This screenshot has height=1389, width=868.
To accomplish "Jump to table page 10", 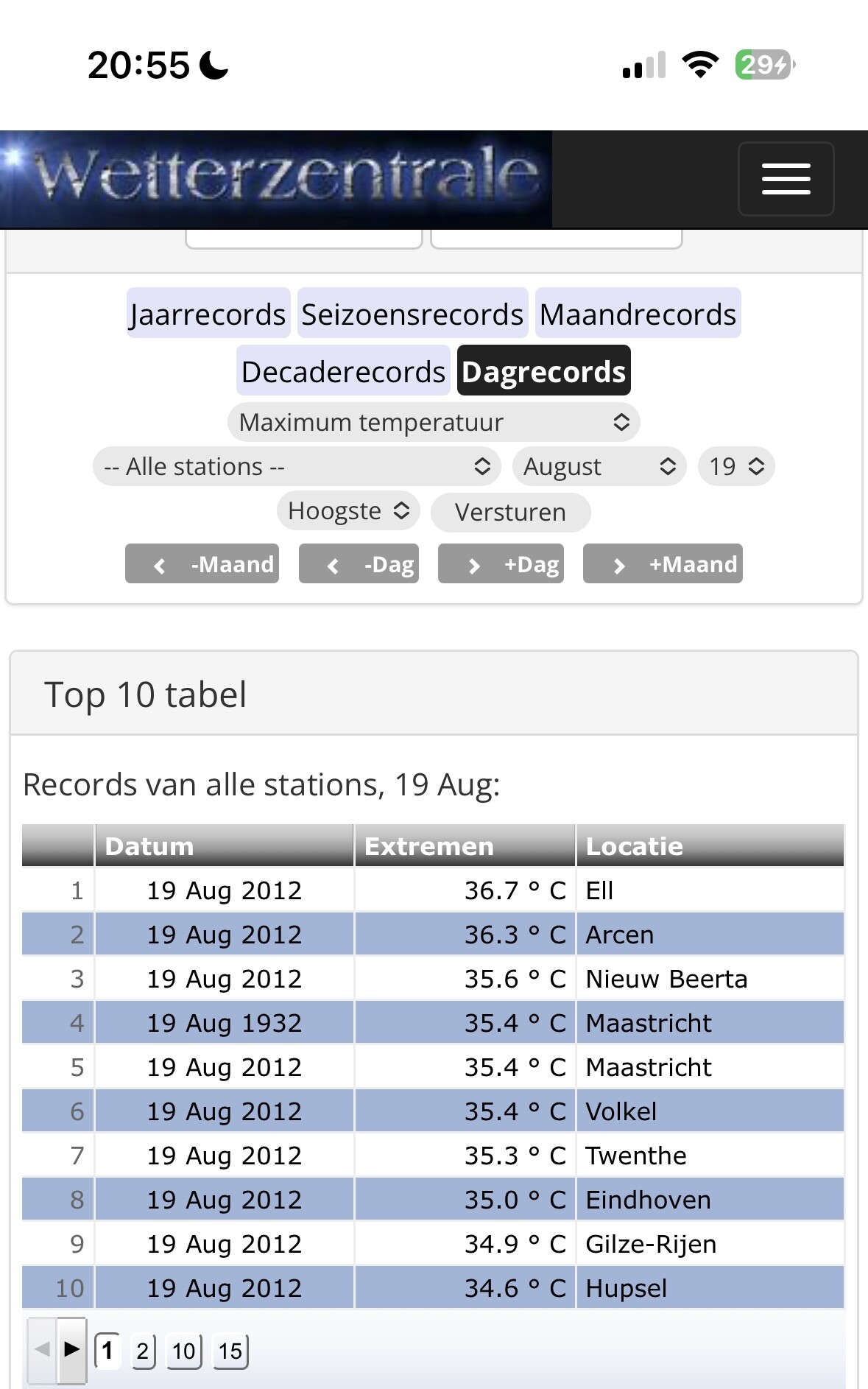I will (x=183, y=1351).
